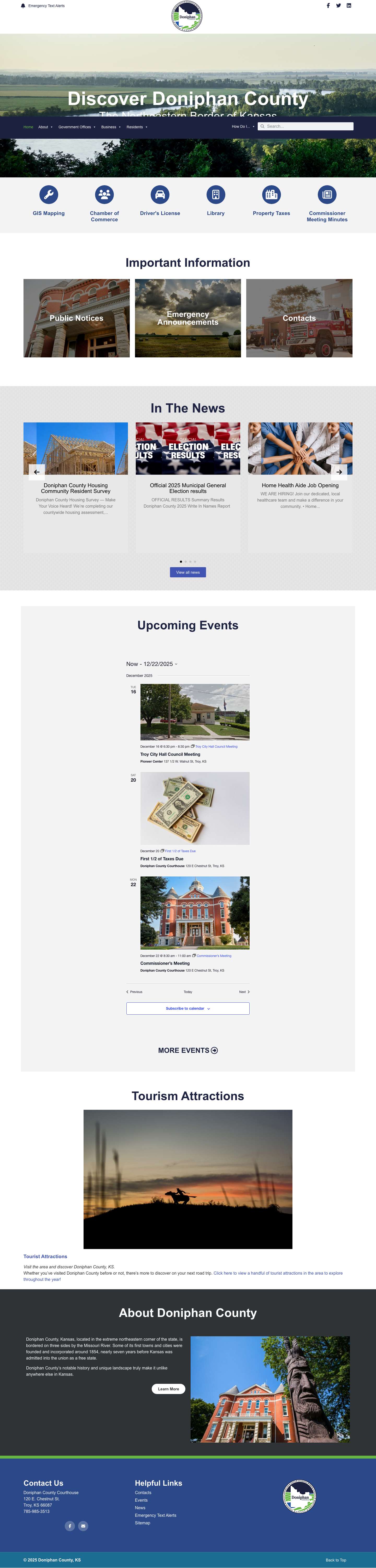Visit the county Facebook page in header

(328, 5)
